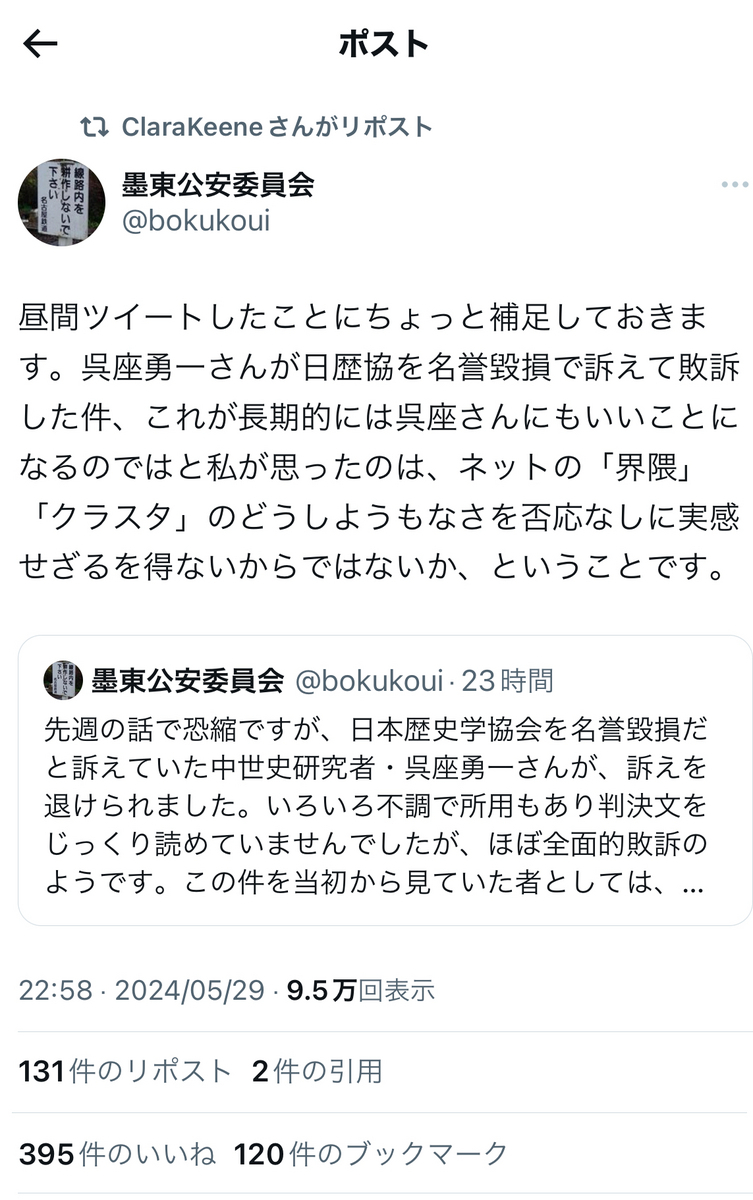Open 墨東公安委員会's profile picture
753x1200 pixels.
61,201
